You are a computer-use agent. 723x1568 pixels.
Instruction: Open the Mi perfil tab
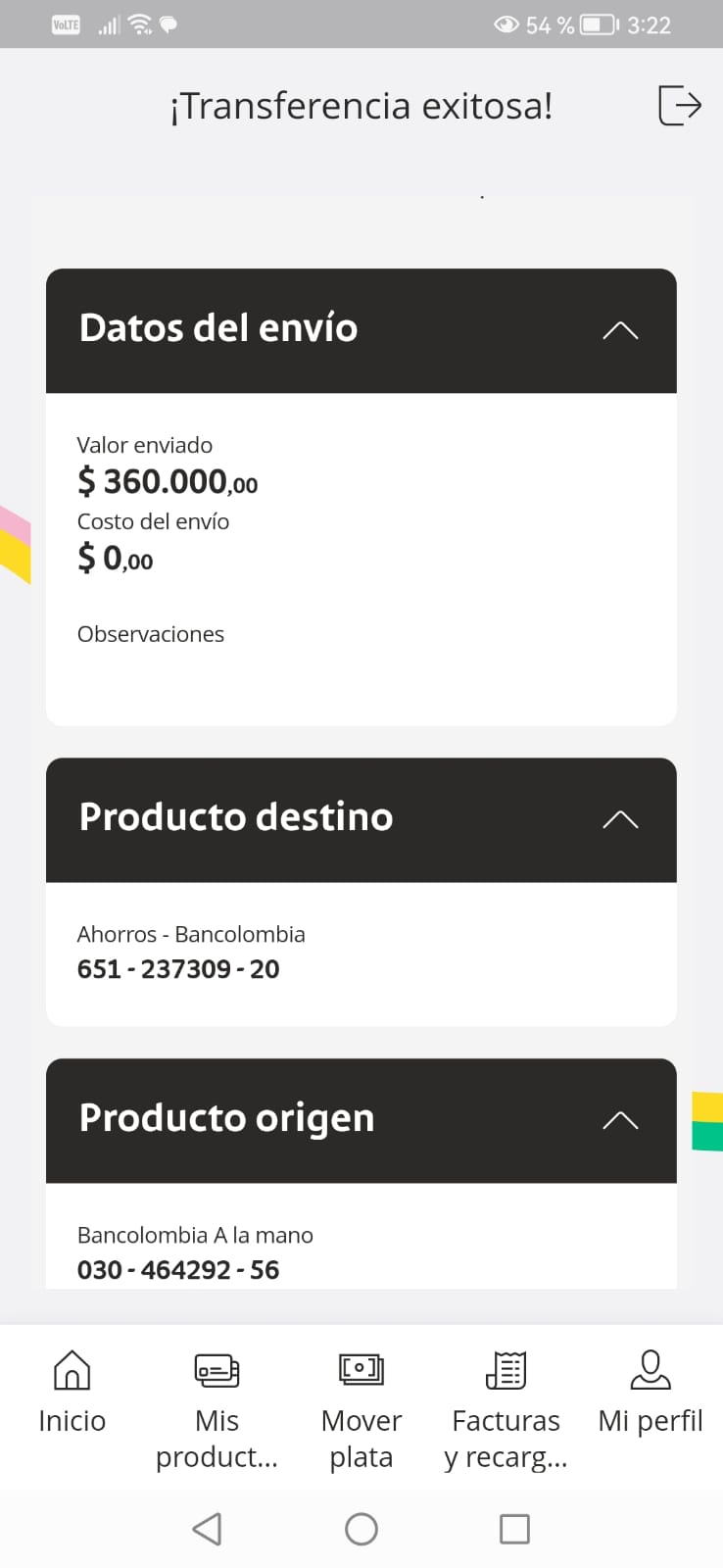tap(651, 1393)
